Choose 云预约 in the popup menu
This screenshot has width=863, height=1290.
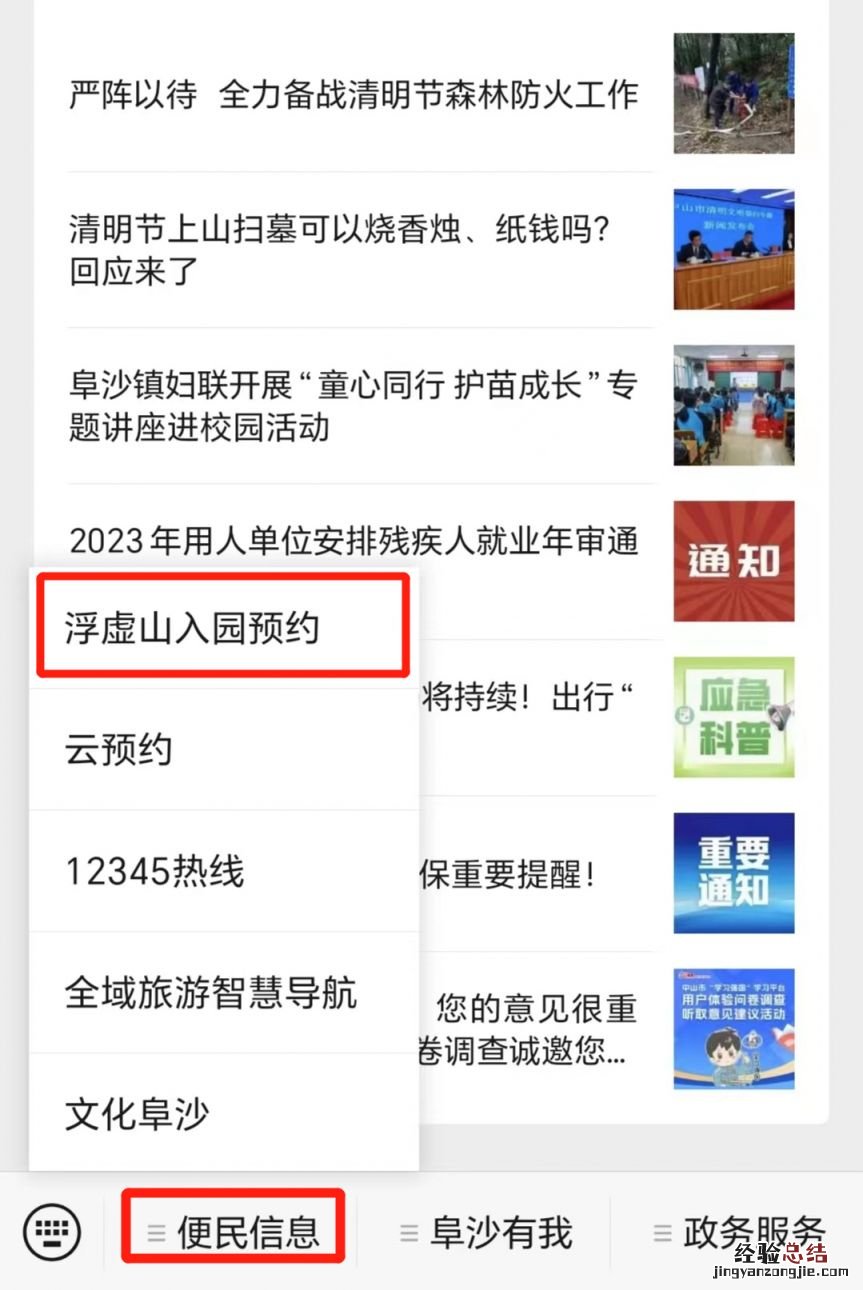(x=222, y=750)
